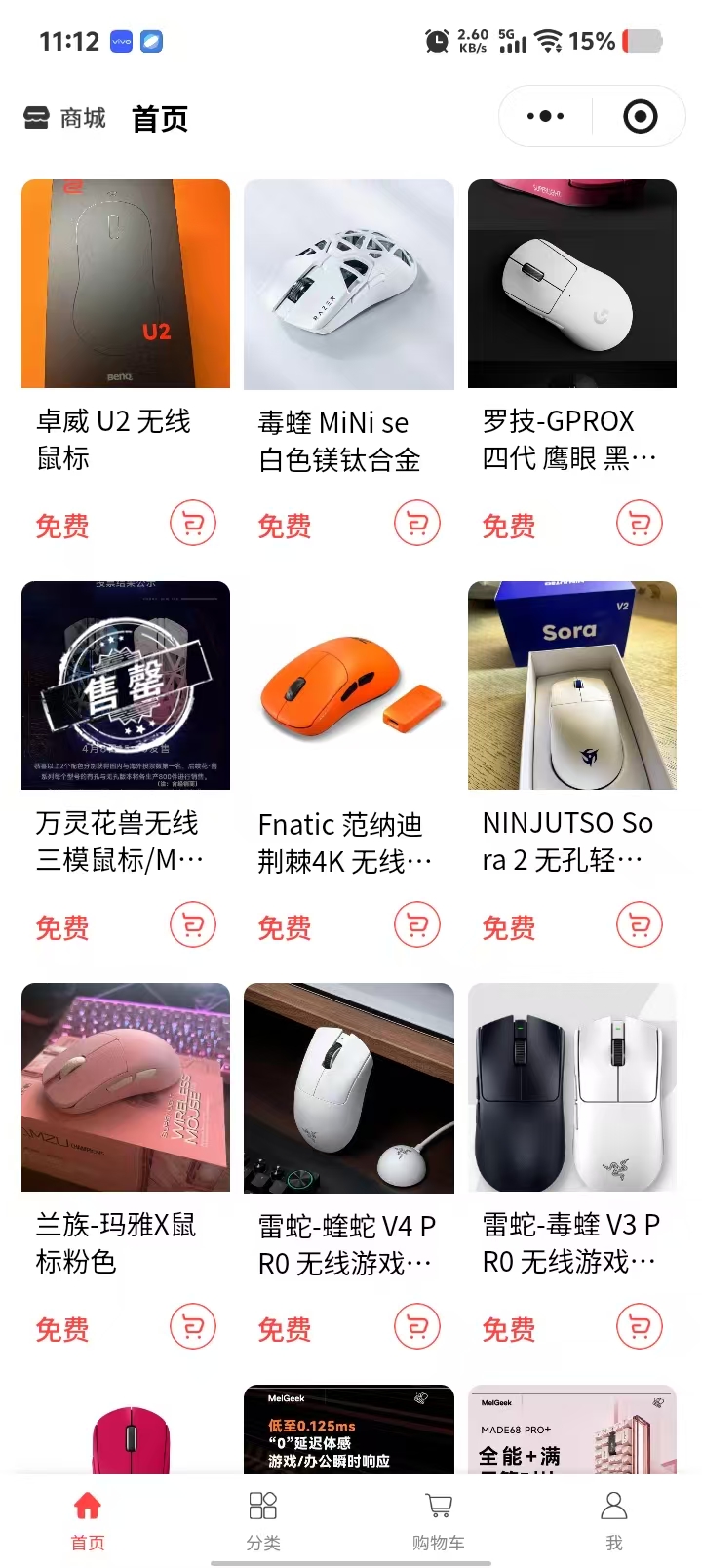702x1568 pixels.
Task: View the 雷蛇-毒蝰 V3 PRO product
Action: tap(572, 1087)
